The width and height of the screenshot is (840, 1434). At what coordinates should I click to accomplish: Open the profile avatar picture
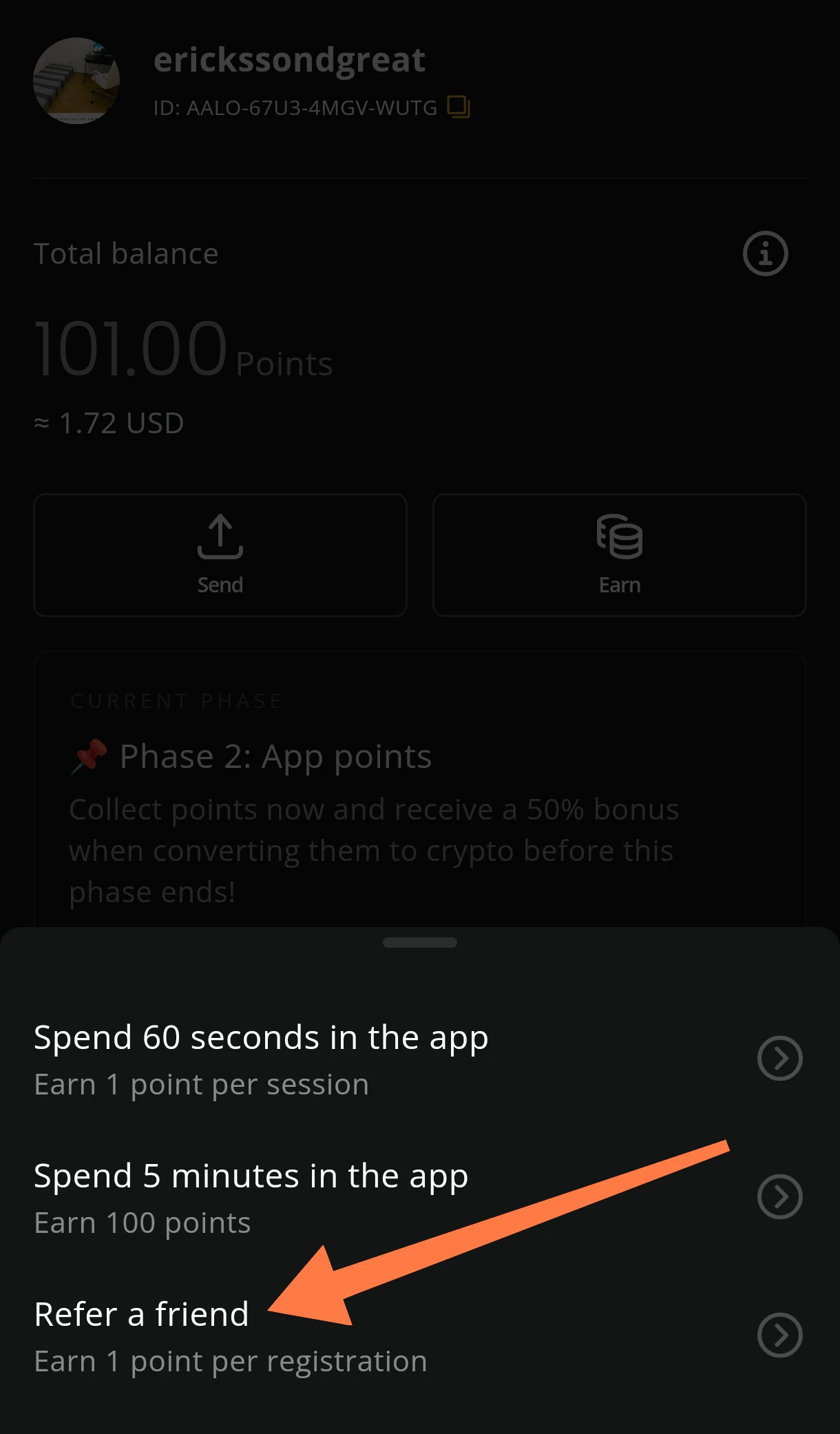click(76, 81)
